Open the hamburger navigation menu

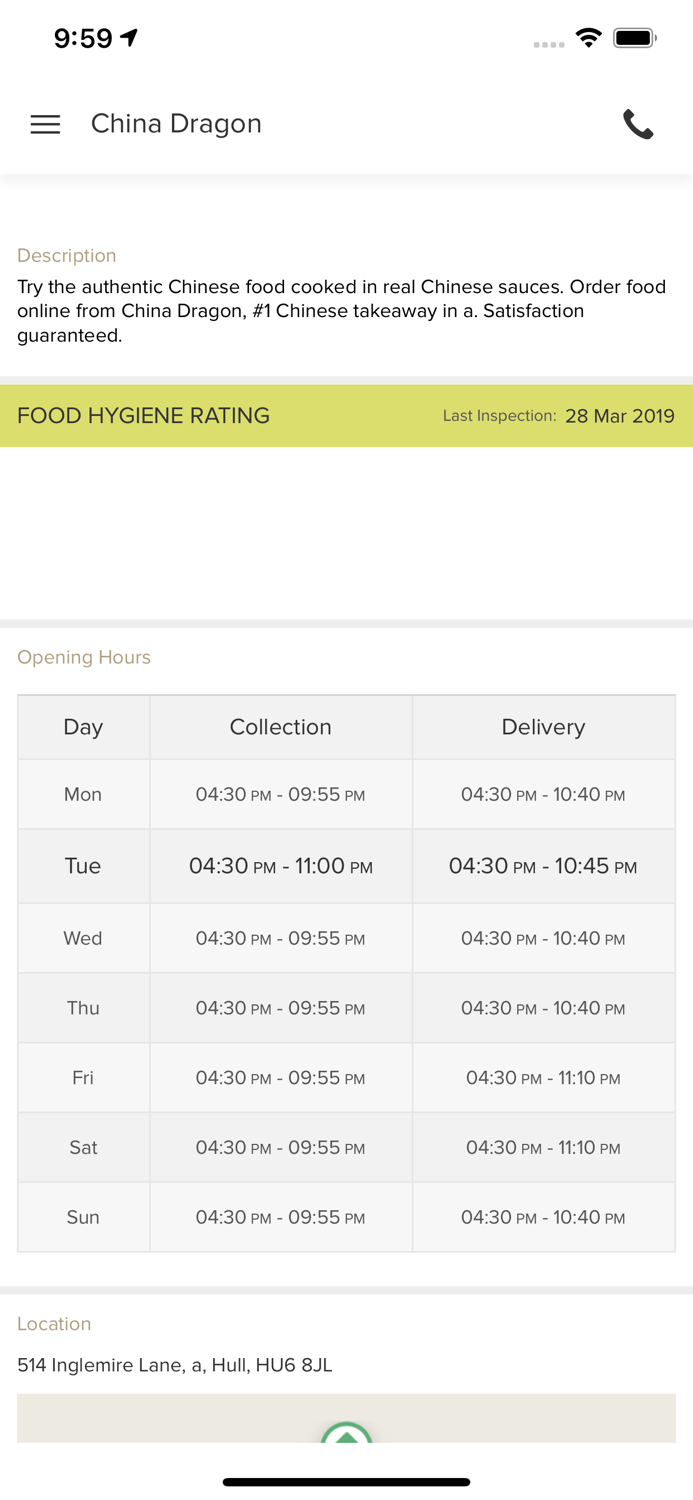[x=45, y=124]
